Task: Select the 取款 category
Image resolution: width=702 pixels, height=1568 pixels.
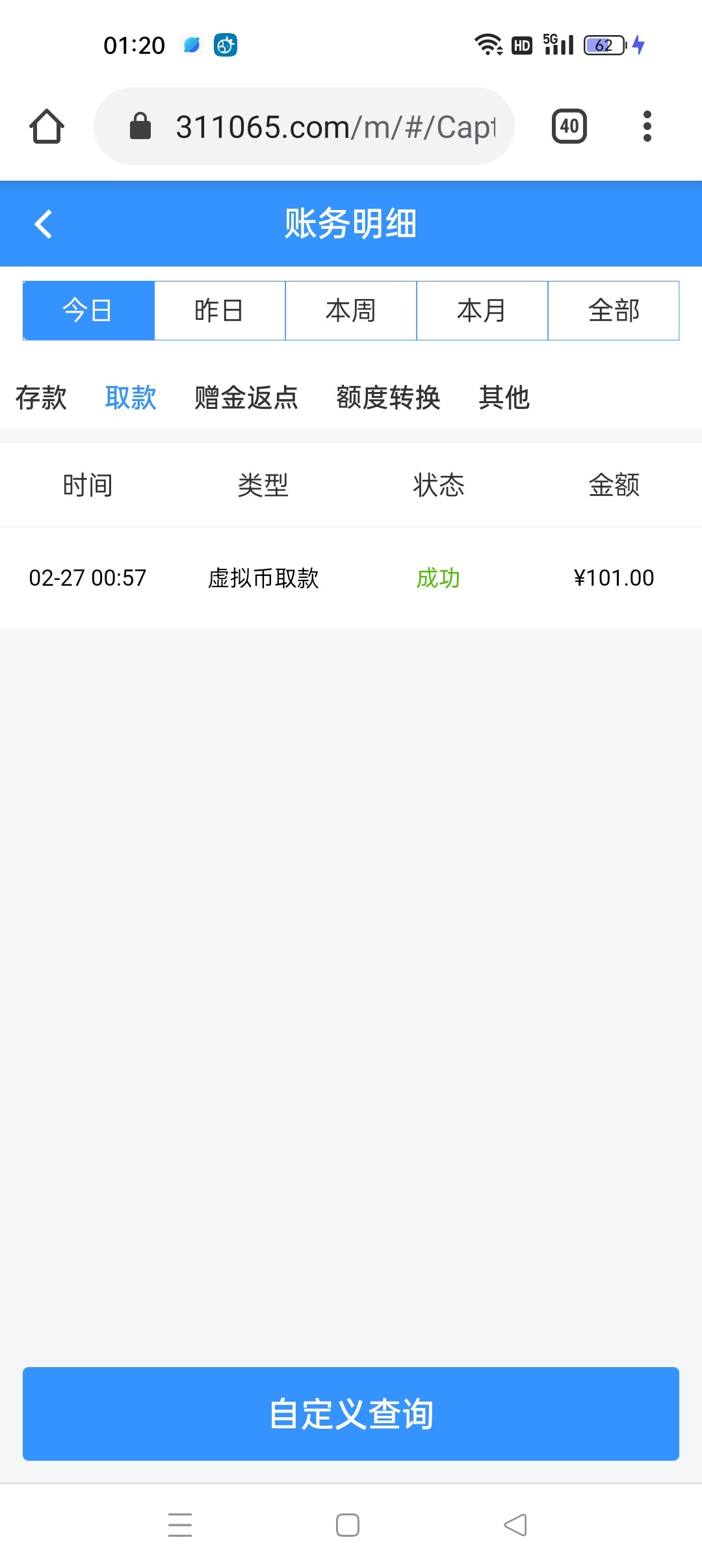Action: (x=131, y=397)
